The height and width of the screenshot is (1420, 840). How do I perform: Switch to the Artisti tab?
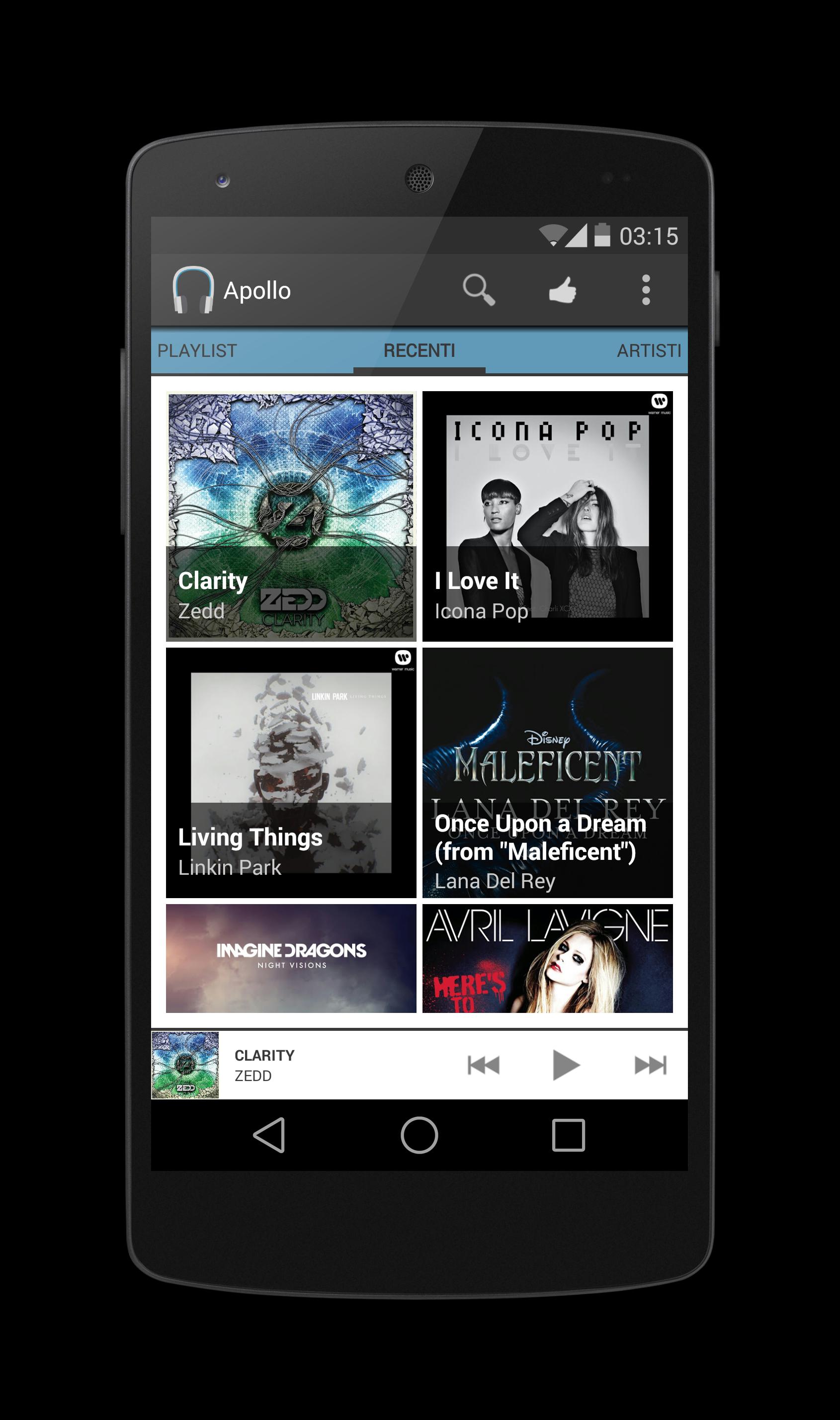click(x=649, y=351)
